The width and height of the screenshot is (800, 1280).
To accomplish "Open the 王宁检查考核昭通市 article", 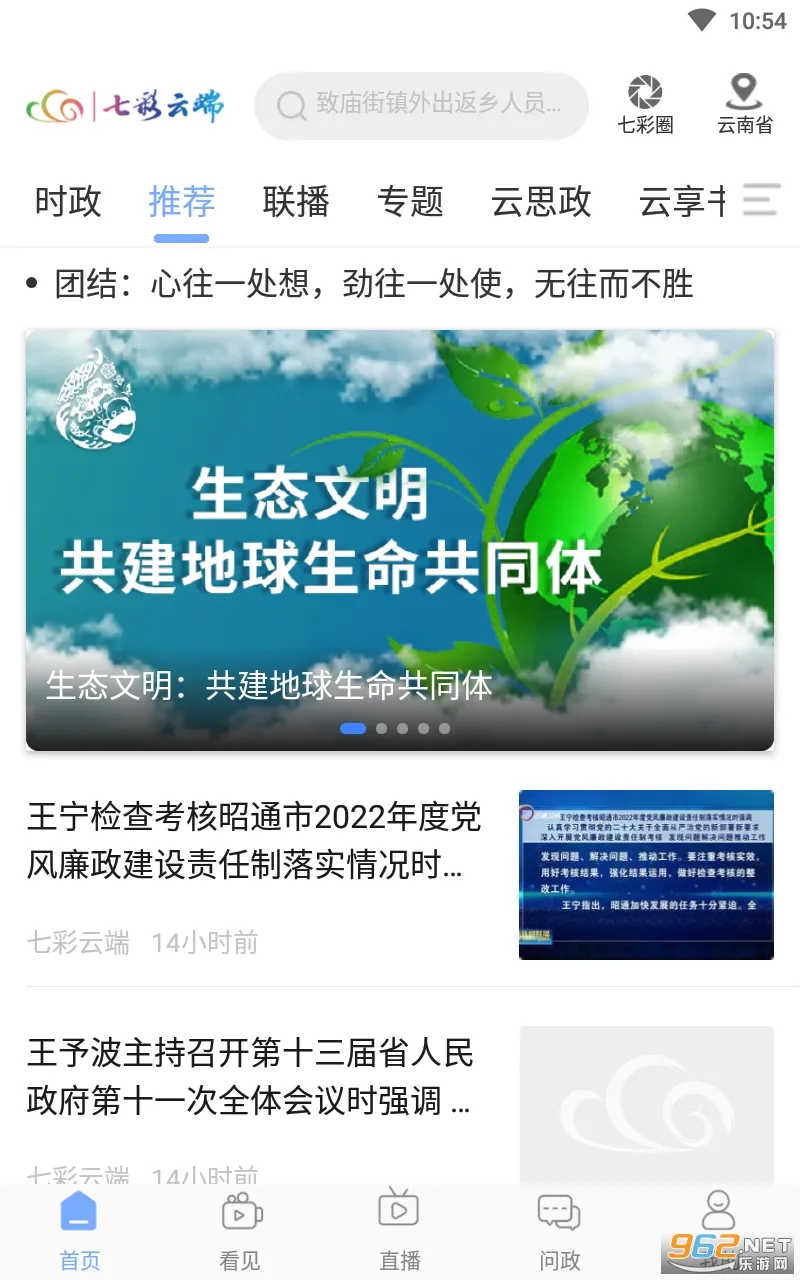I will (255, 842).
